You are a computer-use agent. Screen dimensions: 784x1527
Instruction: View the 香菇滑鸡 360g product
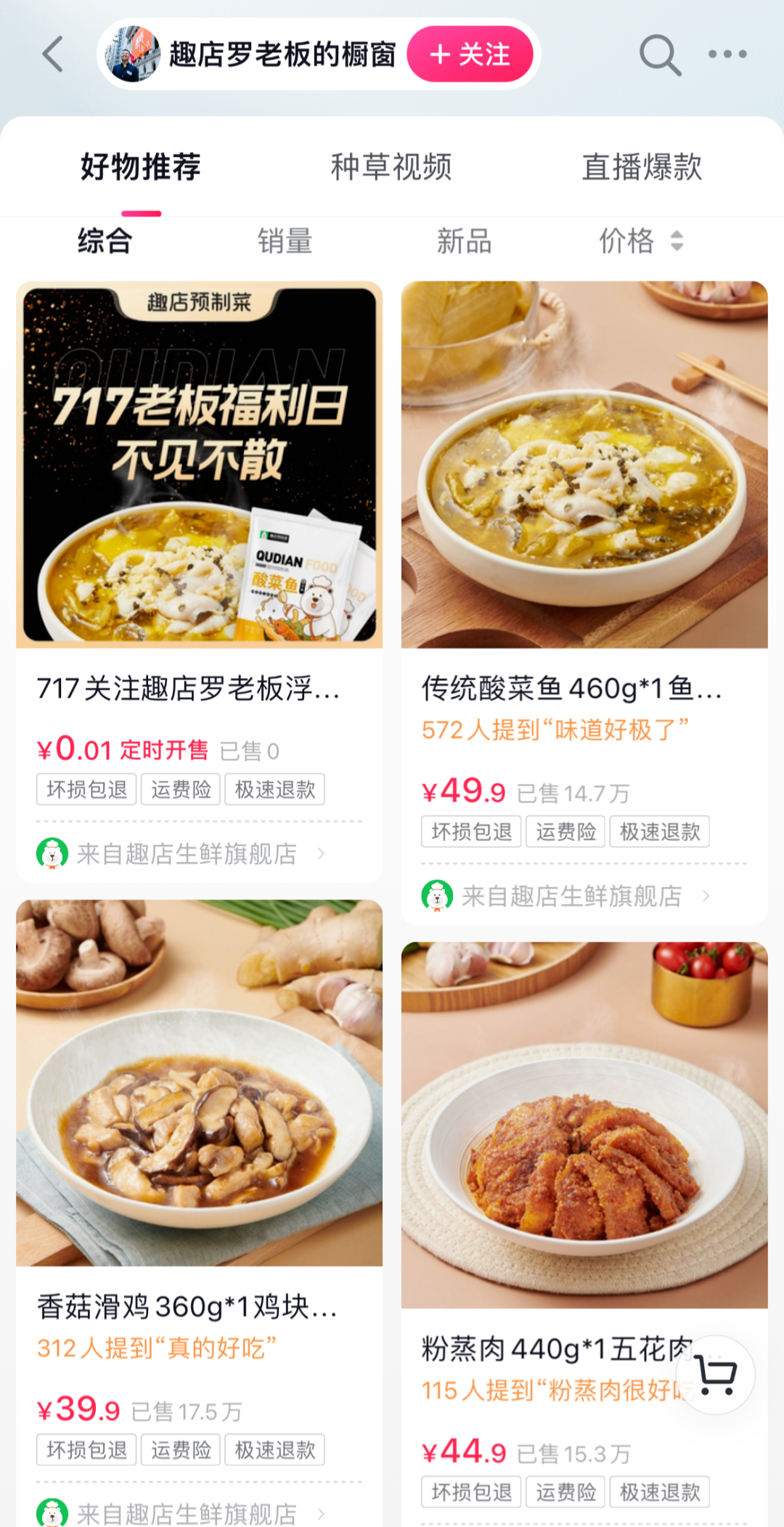click(x=199, y=1082)
